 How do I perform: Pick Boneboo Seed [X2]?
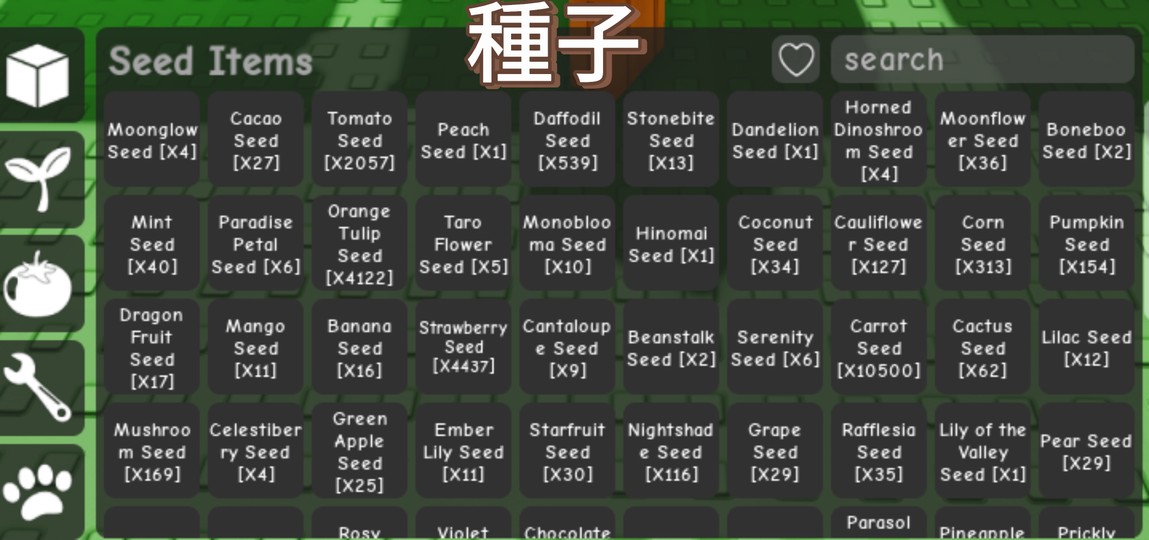tap(1086, 141)
